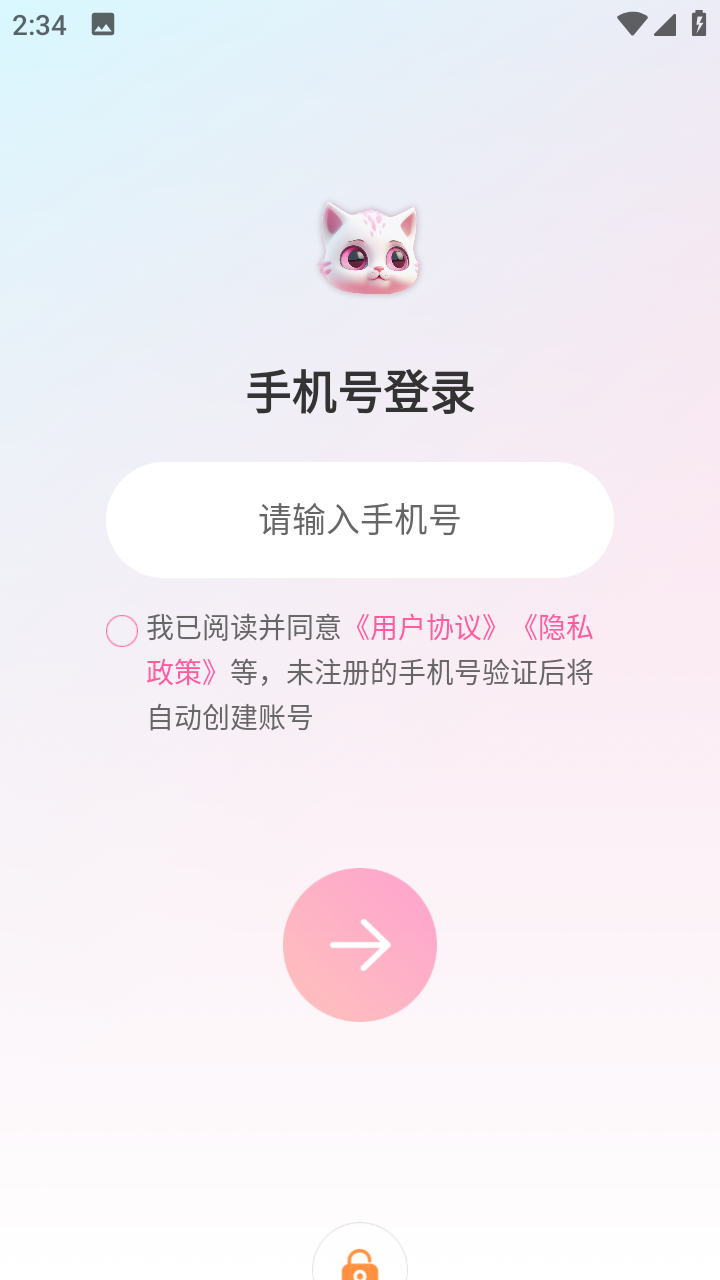Tap the phone number input field

tap(360, 520)
